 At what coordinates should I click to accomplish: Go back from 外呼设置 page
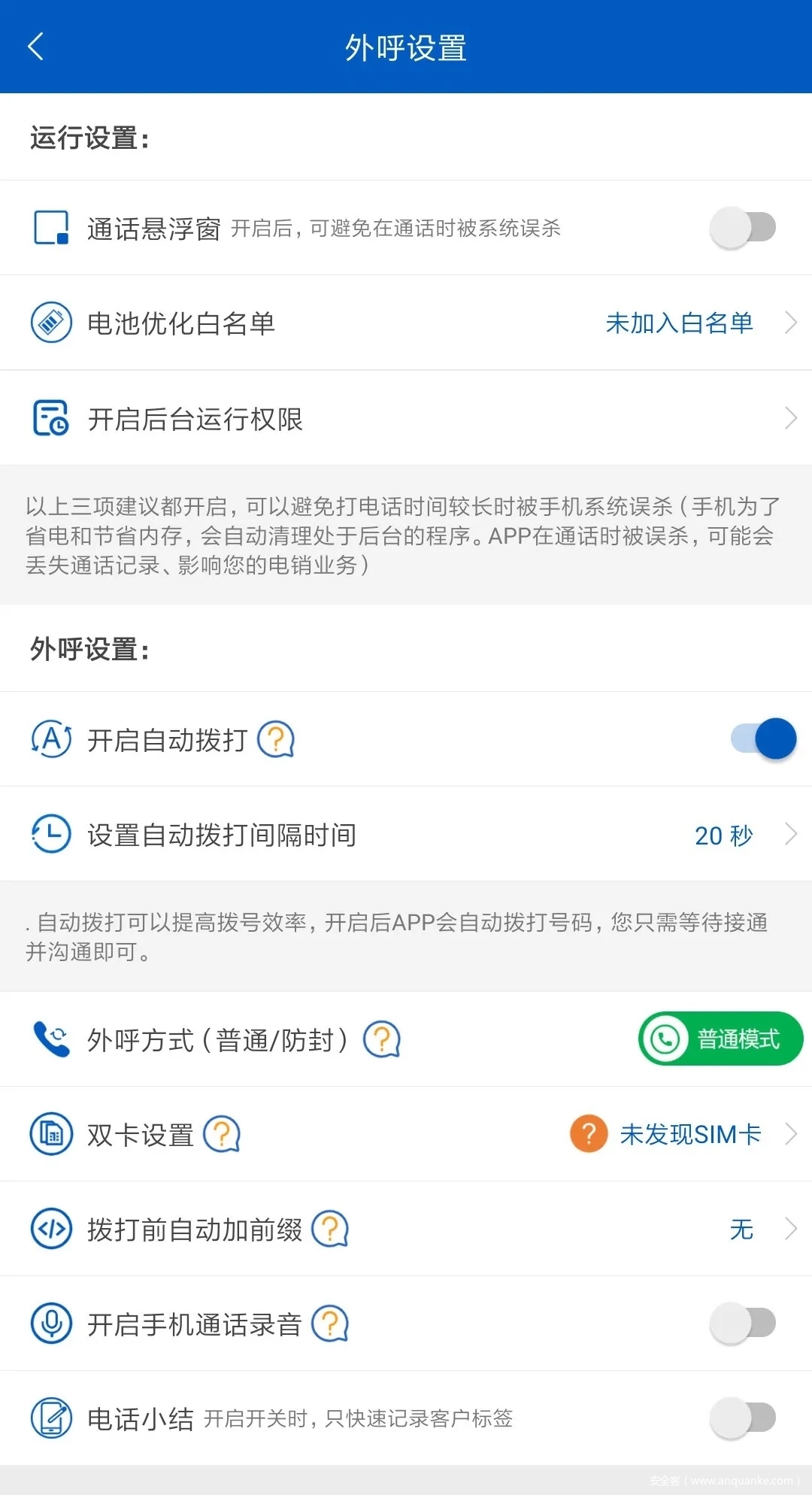35,47
